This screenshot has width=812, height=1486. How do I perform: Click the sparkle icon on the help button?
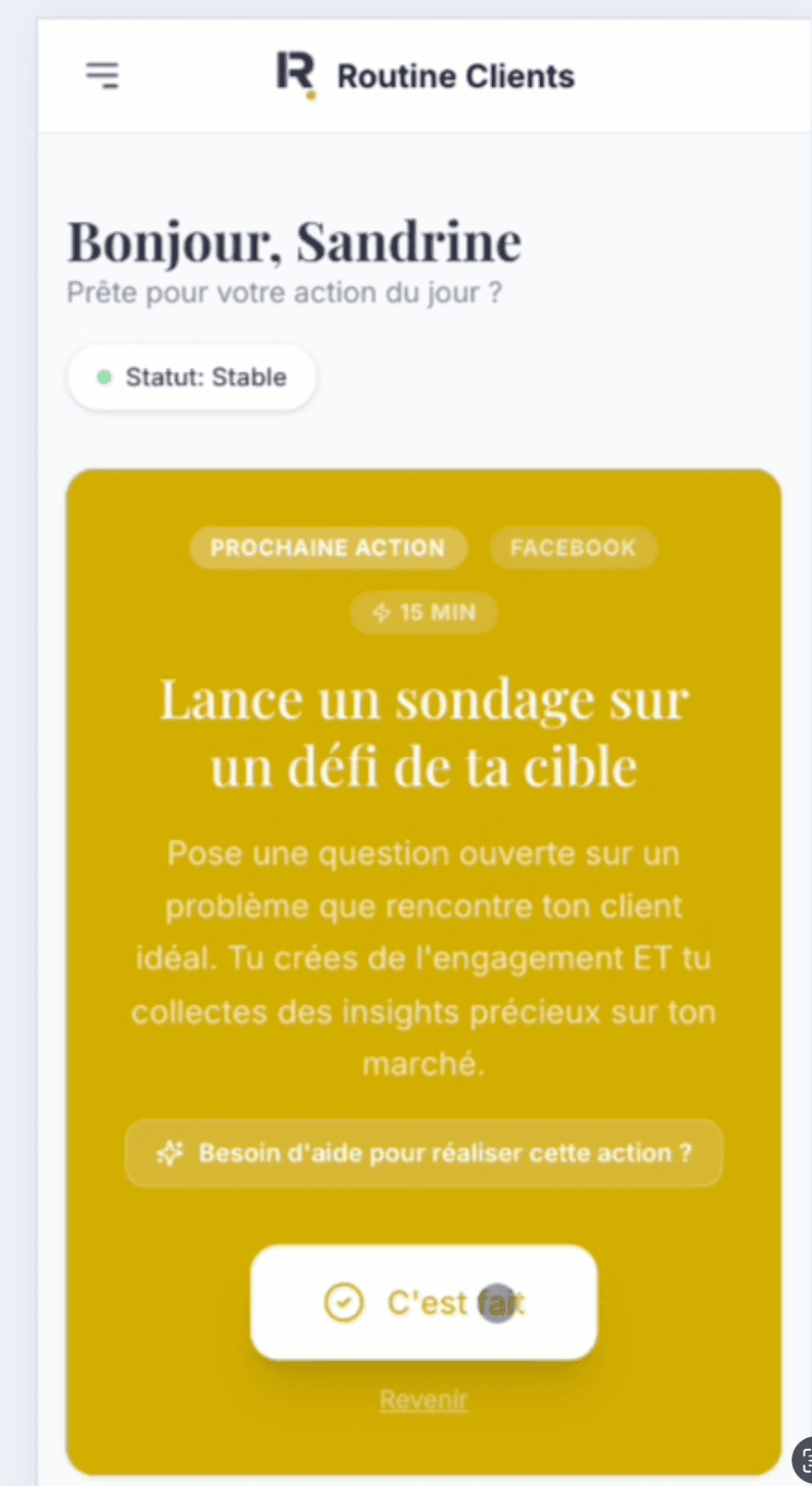point(167,1153)
